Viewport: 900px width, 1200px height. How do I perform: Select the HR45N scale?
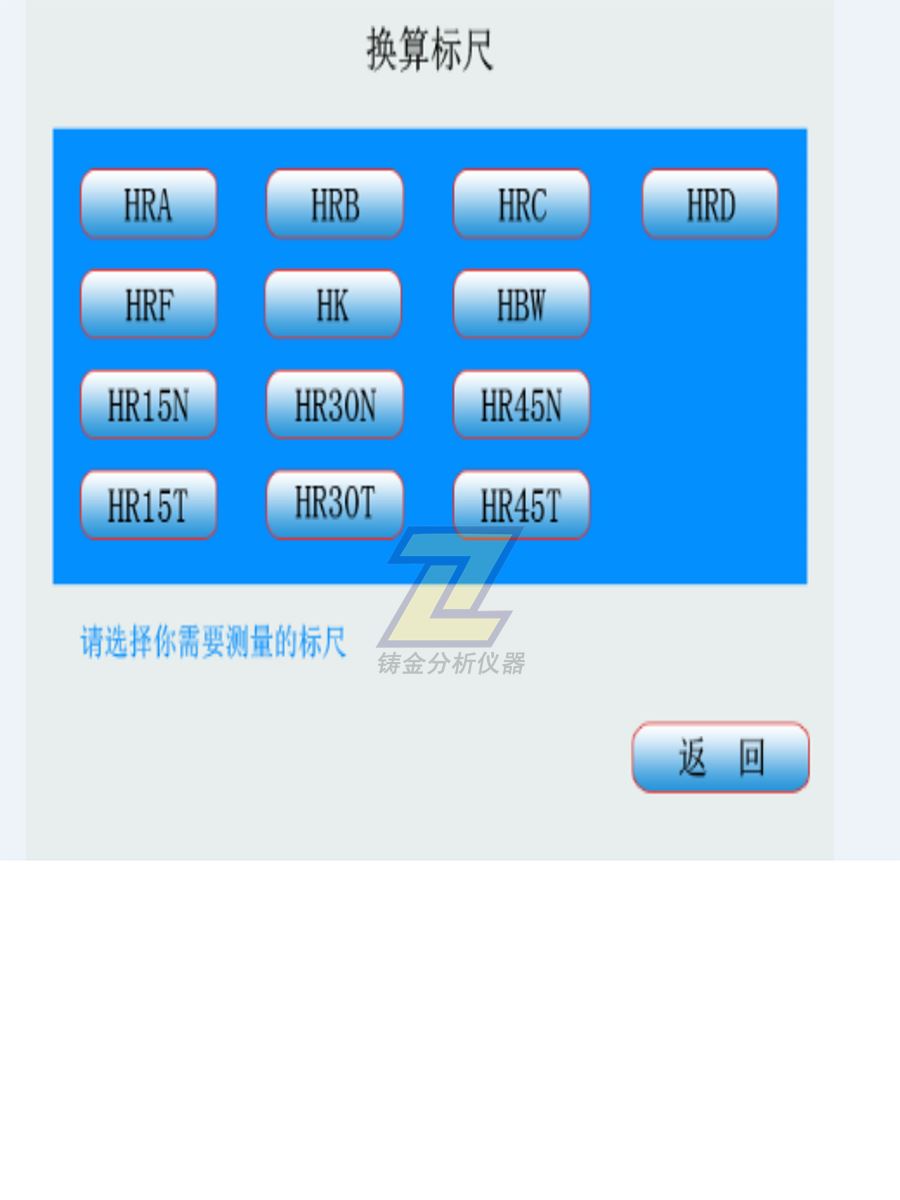coord(521,405)
